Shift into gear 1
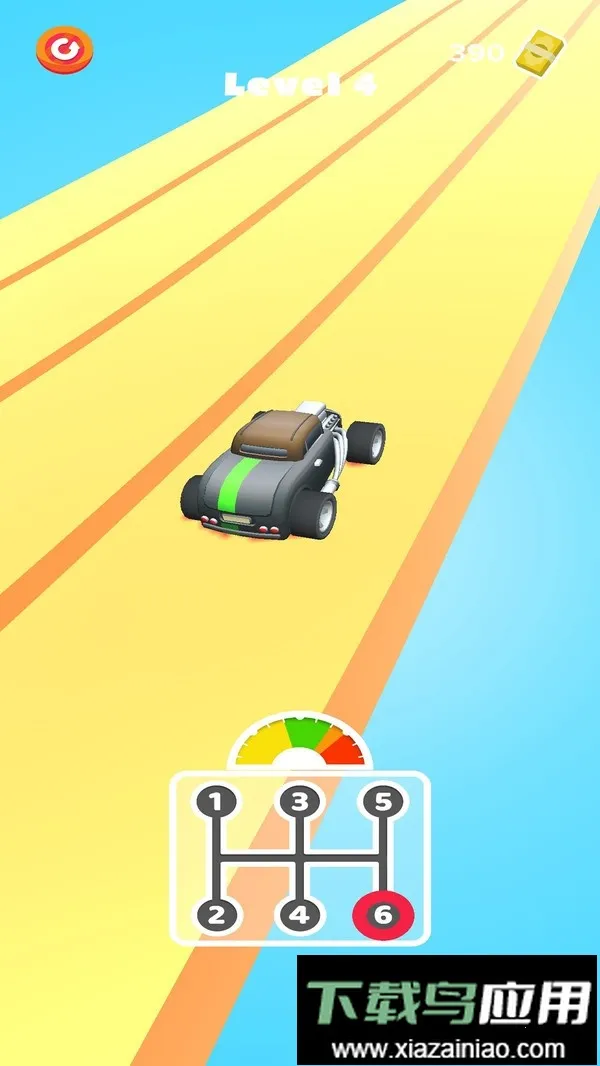The height and width of the screenshot is (1066, 600). coord(215,801)
